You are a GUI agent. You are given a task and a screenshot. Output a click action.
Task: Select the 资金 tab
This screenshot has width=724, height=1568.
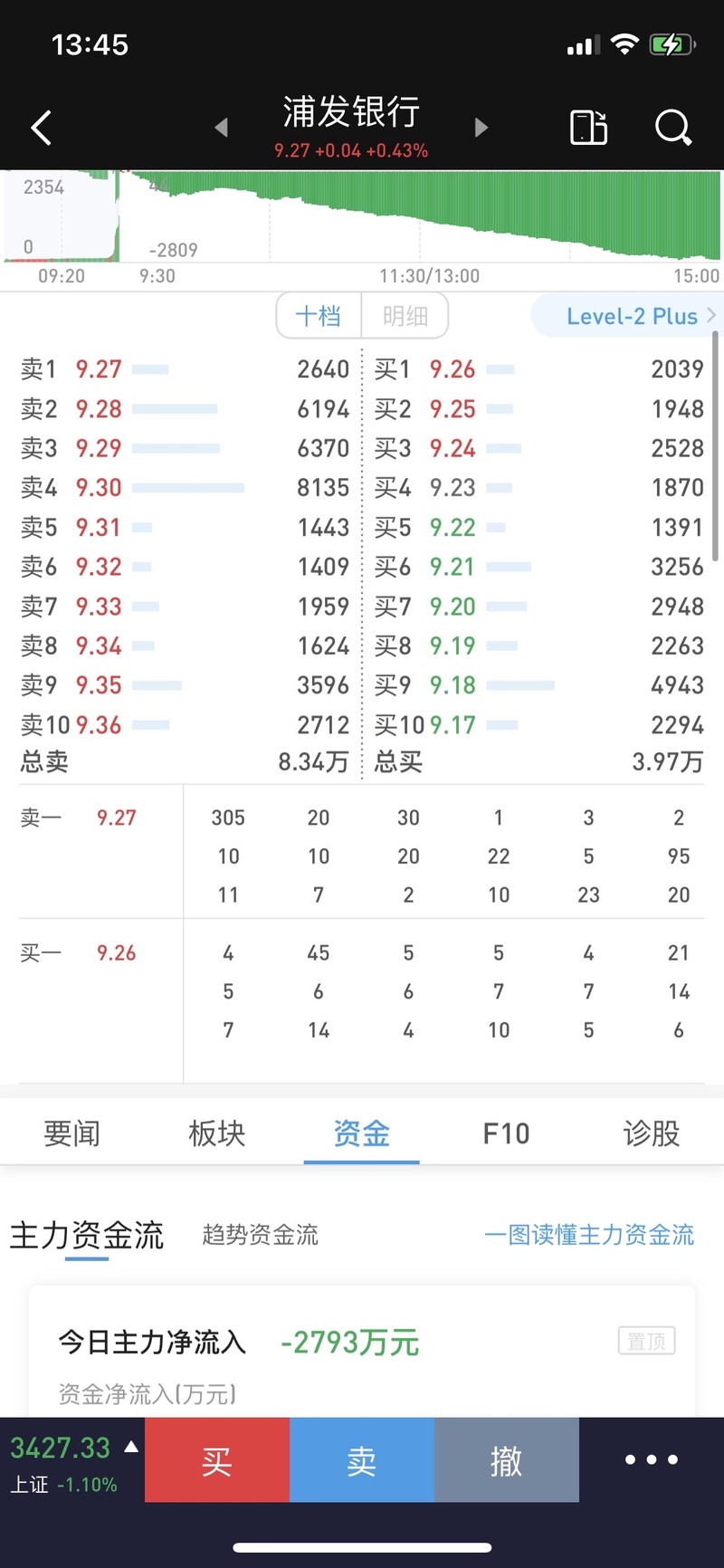pyautogui.click(x=362, y=1133)
